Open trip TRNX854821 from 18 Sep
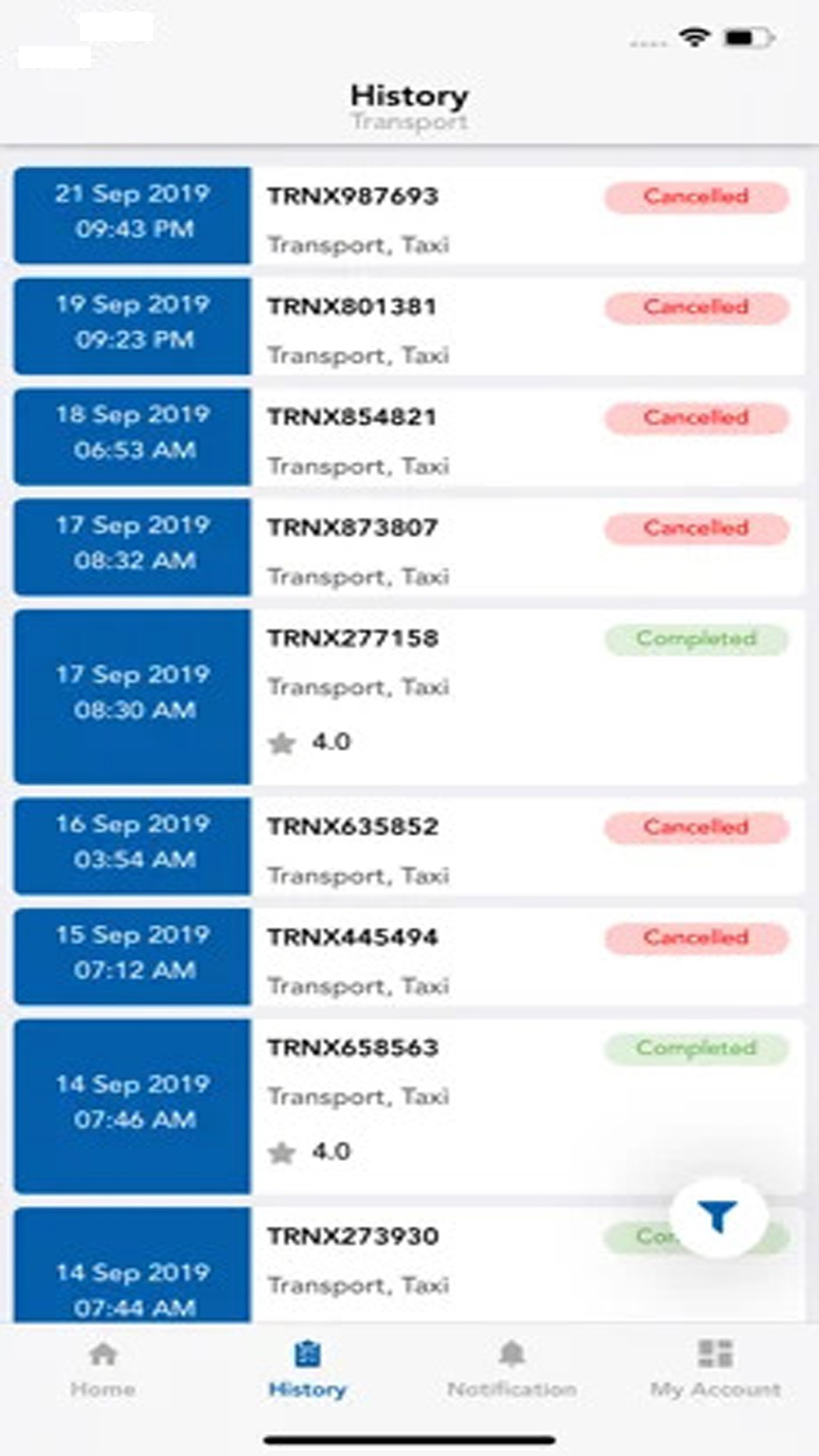Viewport: 819px width, 1456px height. click(x=409, y=436)
